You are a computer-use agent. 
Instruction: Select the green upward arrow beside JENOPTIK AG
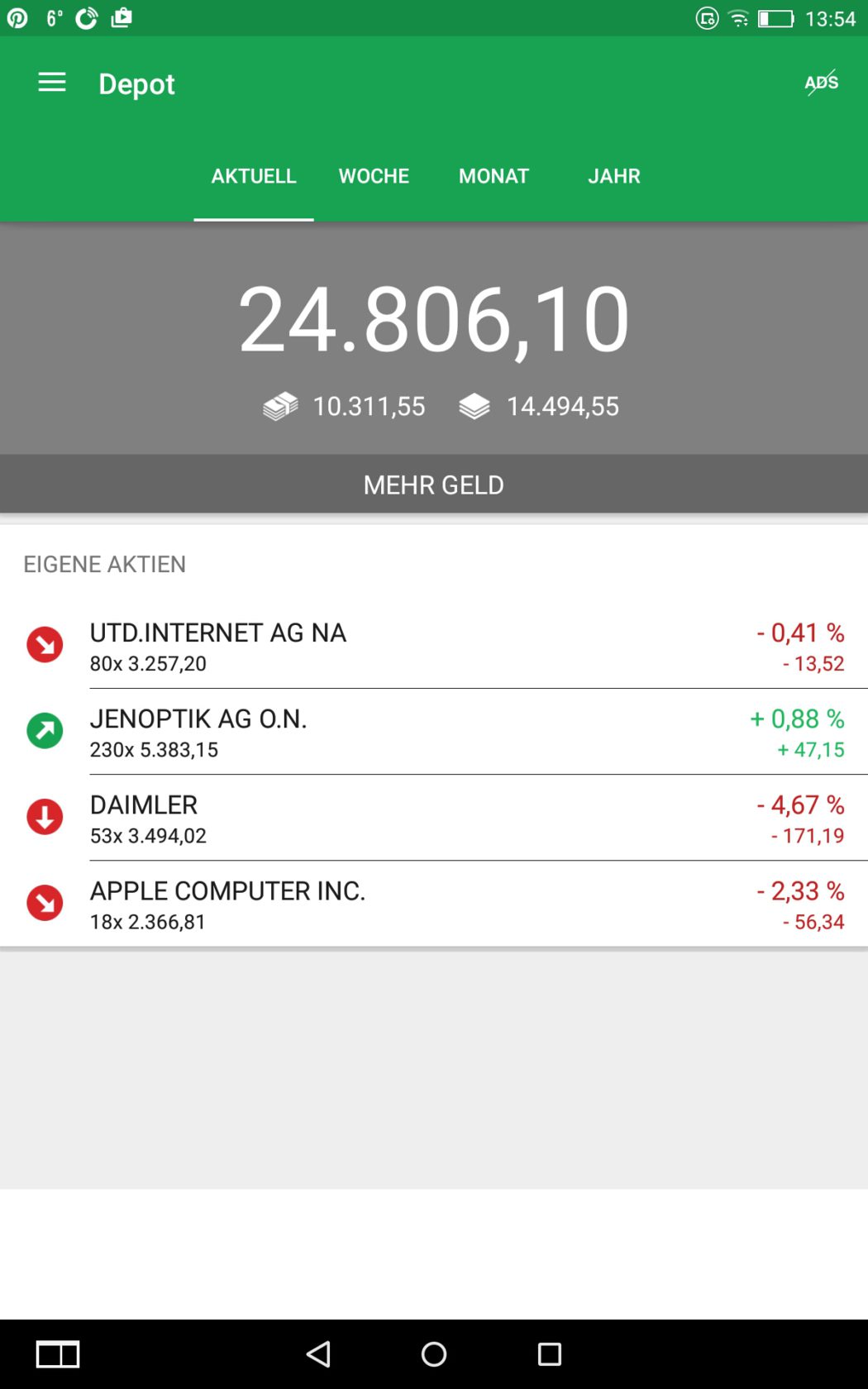point(45,731)
